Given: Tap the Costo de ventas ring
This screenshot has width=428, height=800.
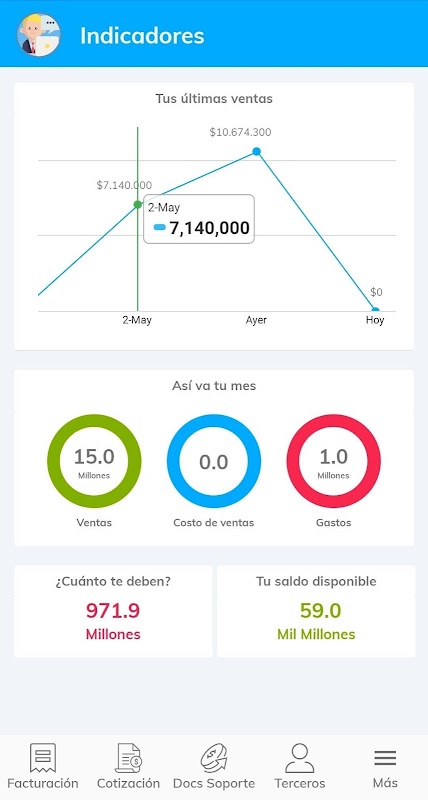Looking at the screenshot, I should tap(214, 461).
